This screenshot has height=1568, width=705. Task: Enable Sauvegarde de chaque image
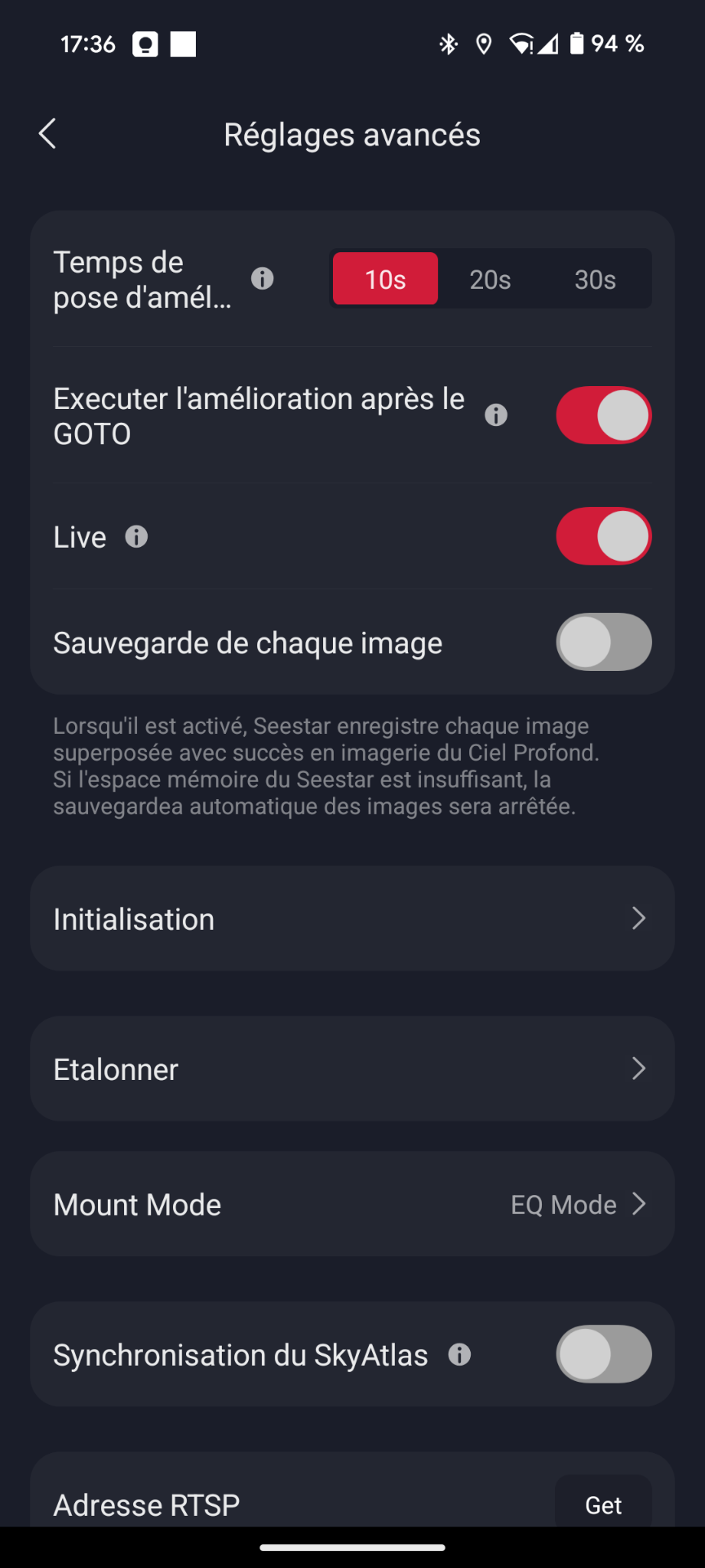point(604,642)
